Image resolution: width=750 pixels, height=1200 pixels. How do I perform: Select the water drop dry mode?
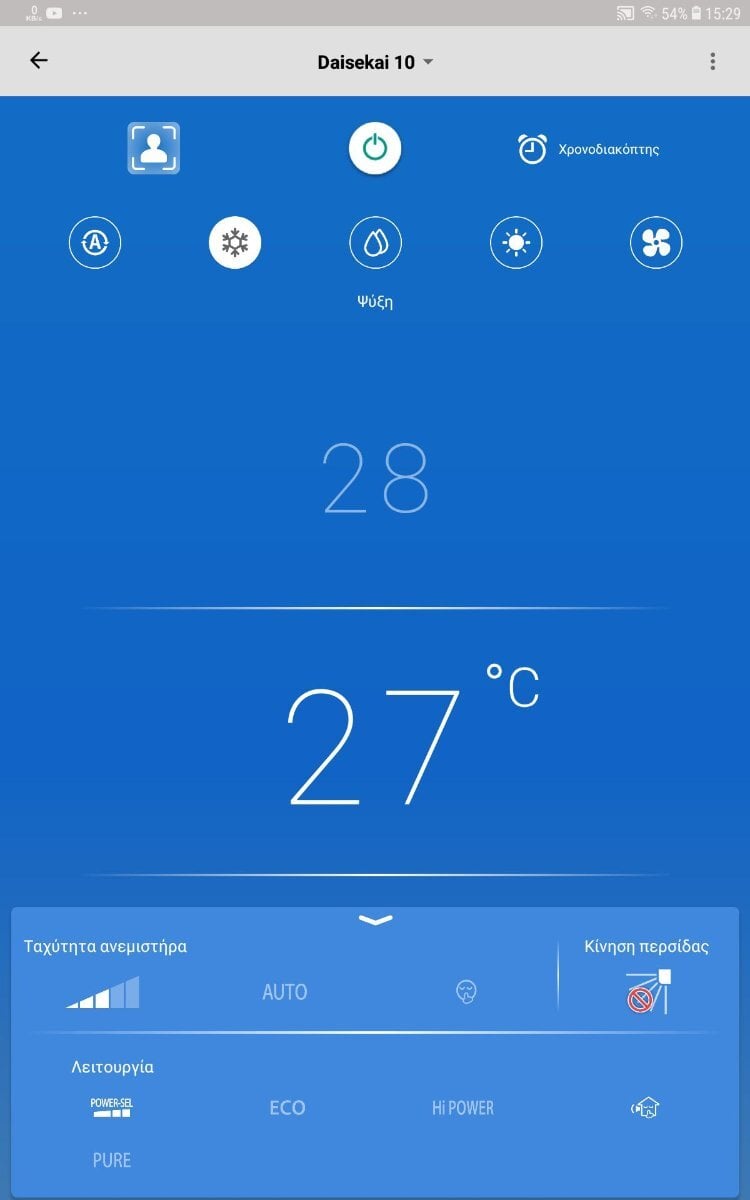pos(375,242)
